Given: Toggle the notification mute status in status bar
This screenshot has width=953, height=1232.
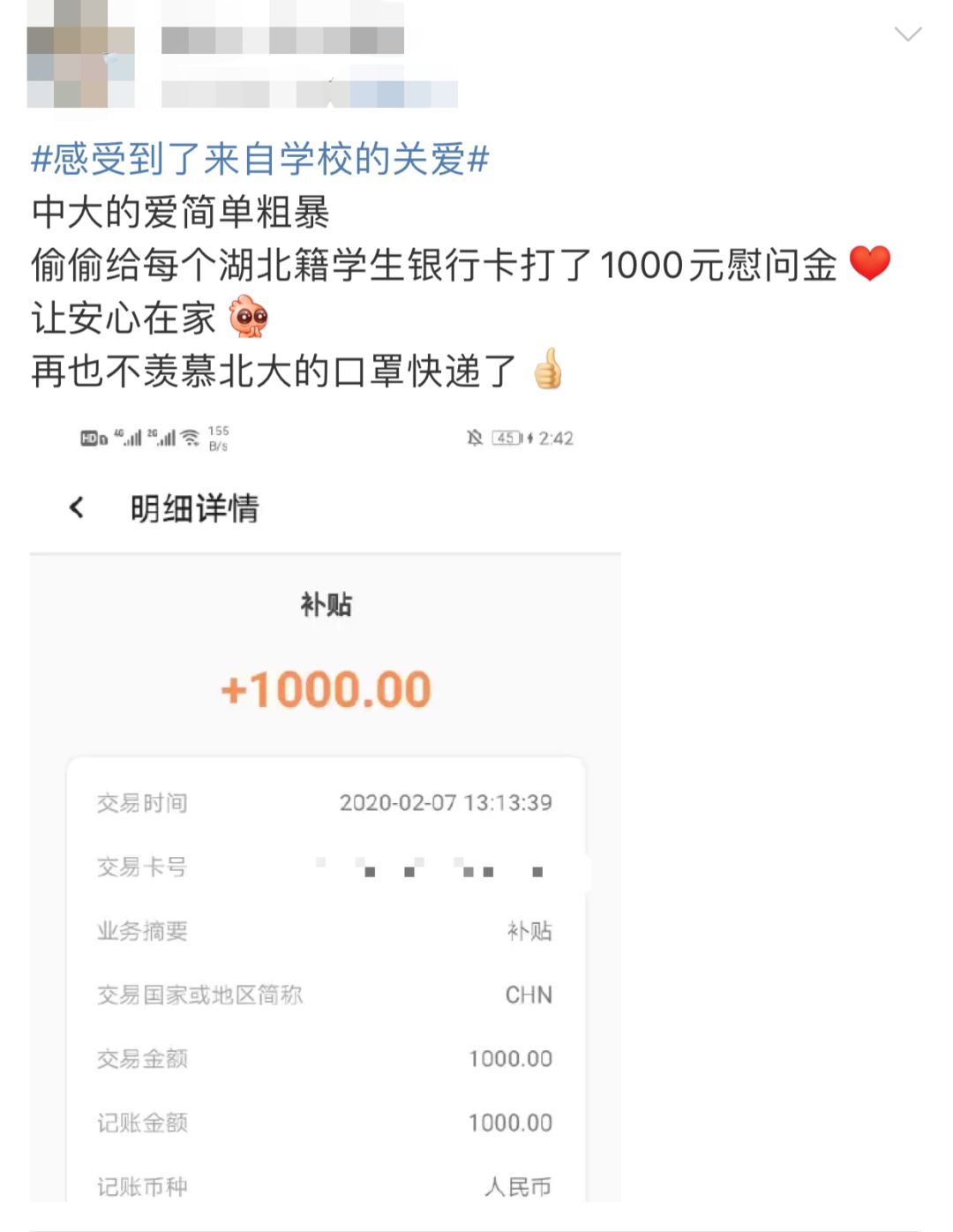Looking at the screenshot, I should (475, 436).
